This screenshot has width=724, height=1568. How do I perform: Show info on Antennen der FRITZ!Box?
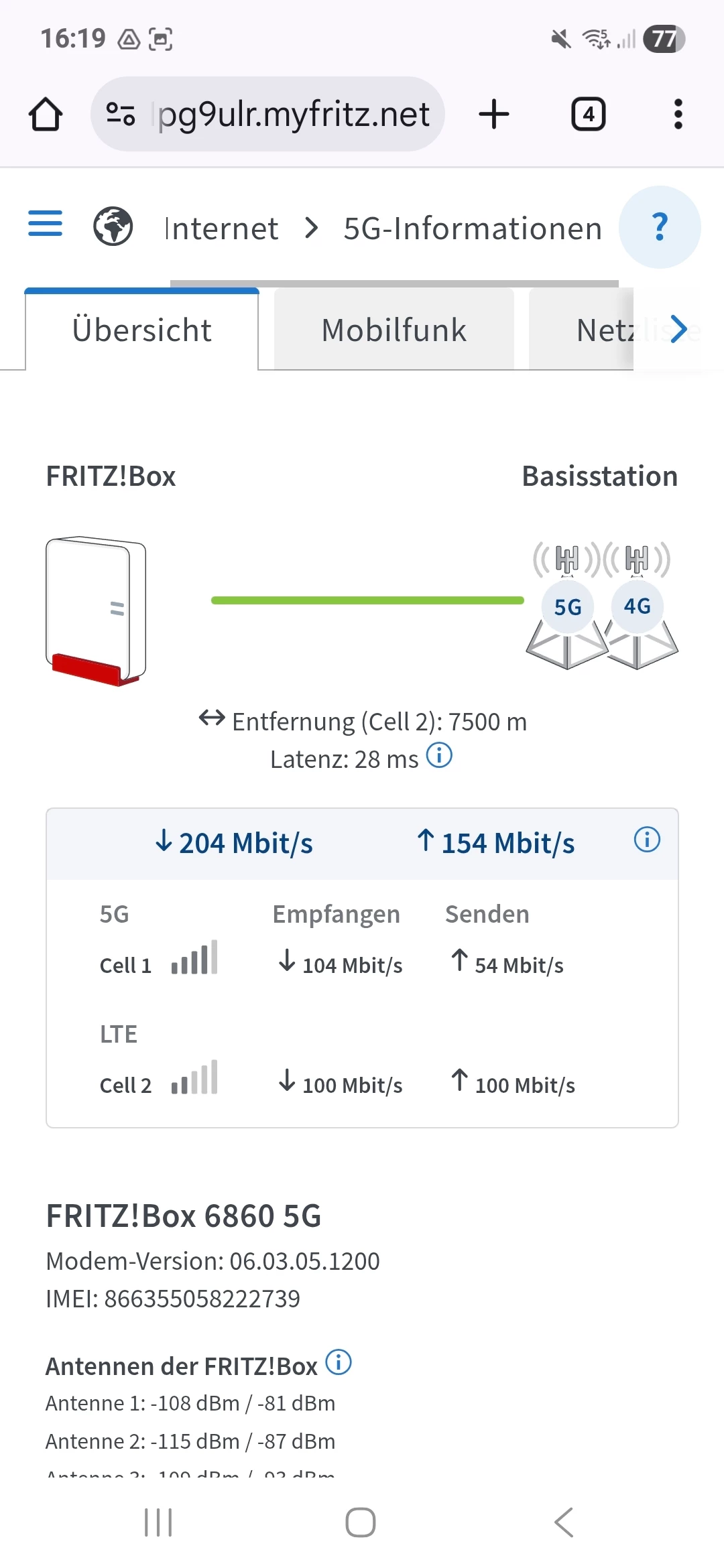click(339, 1362)
